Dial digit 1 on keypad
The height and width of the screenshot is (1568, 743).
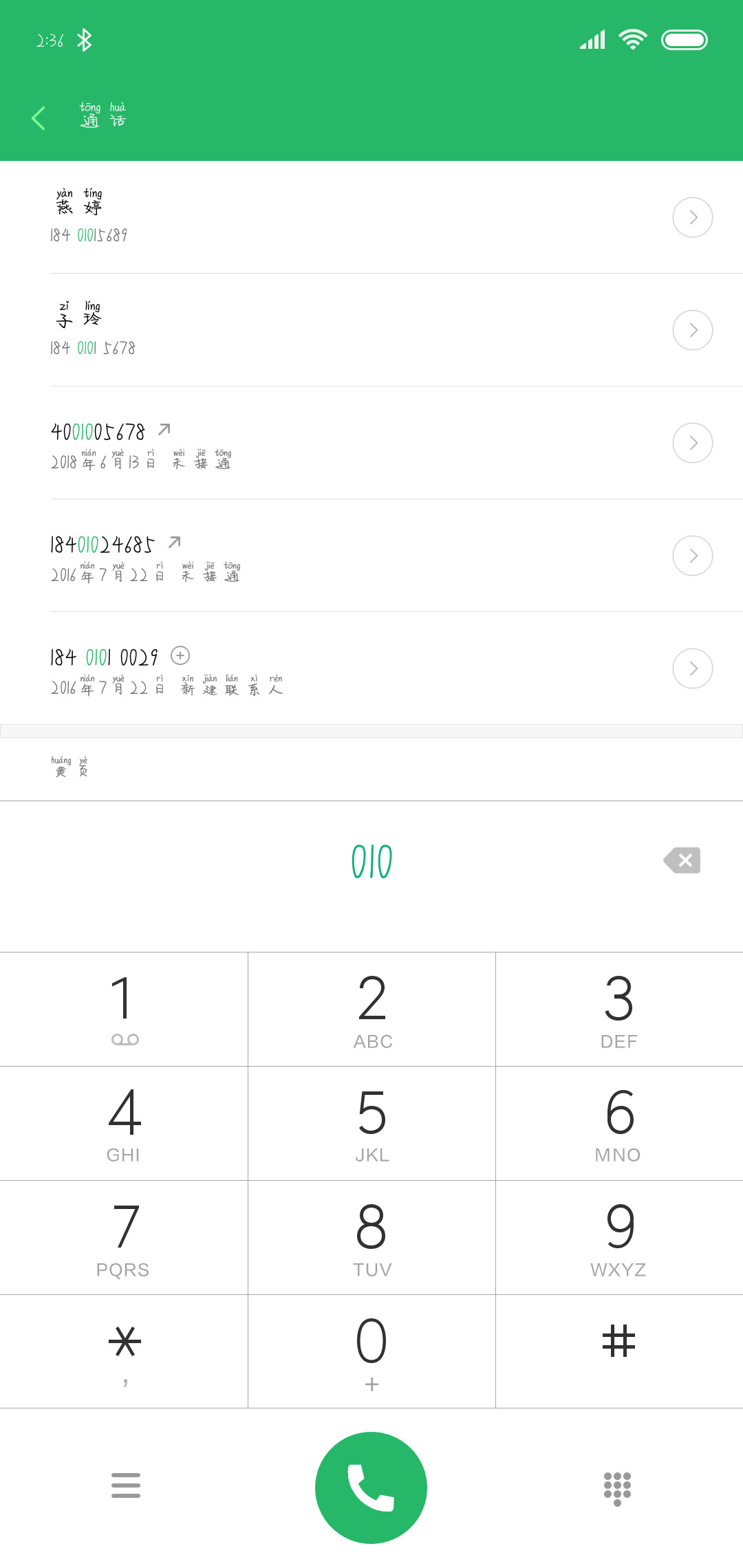(x=124, y=1009)
